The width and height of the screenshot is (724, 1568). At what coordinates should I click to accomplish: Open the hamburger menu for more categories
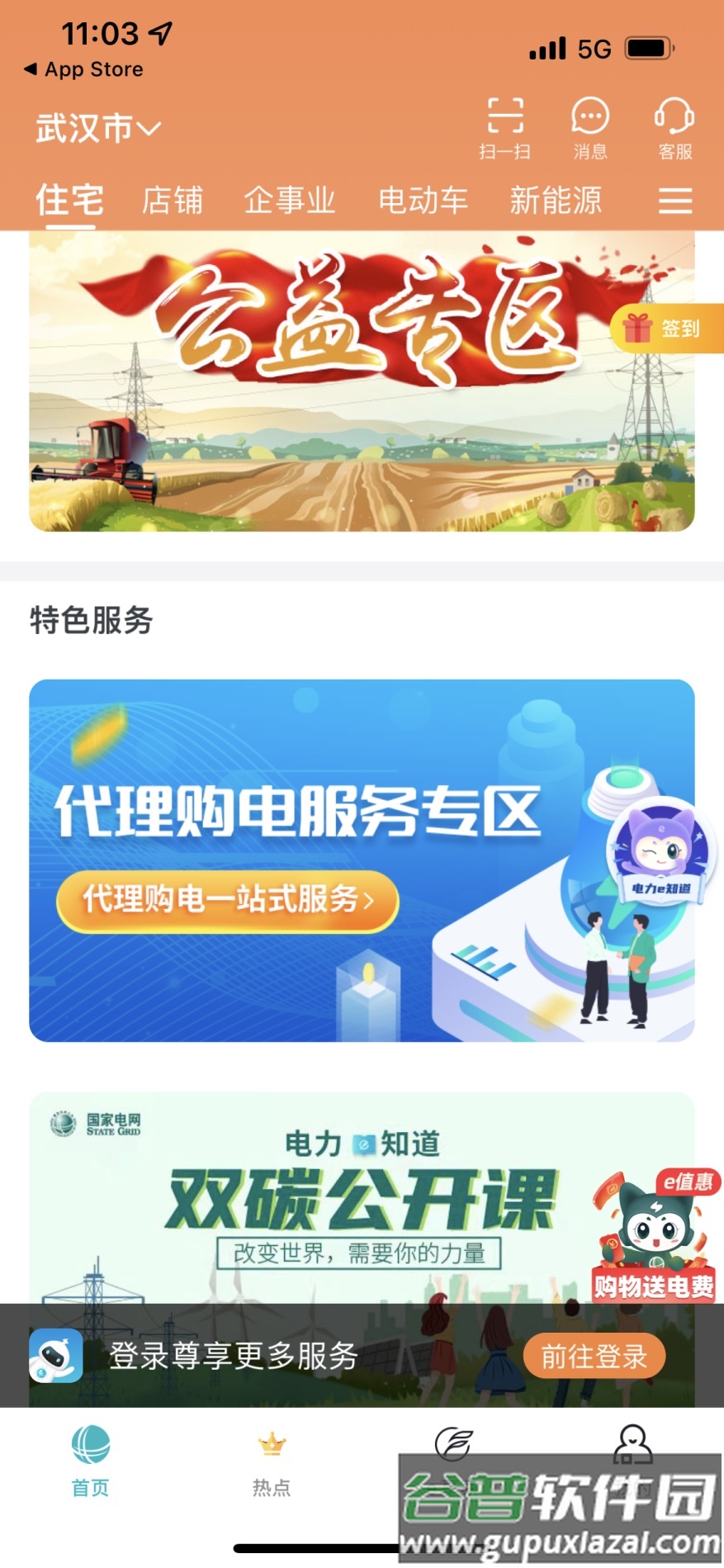(674, 201)
